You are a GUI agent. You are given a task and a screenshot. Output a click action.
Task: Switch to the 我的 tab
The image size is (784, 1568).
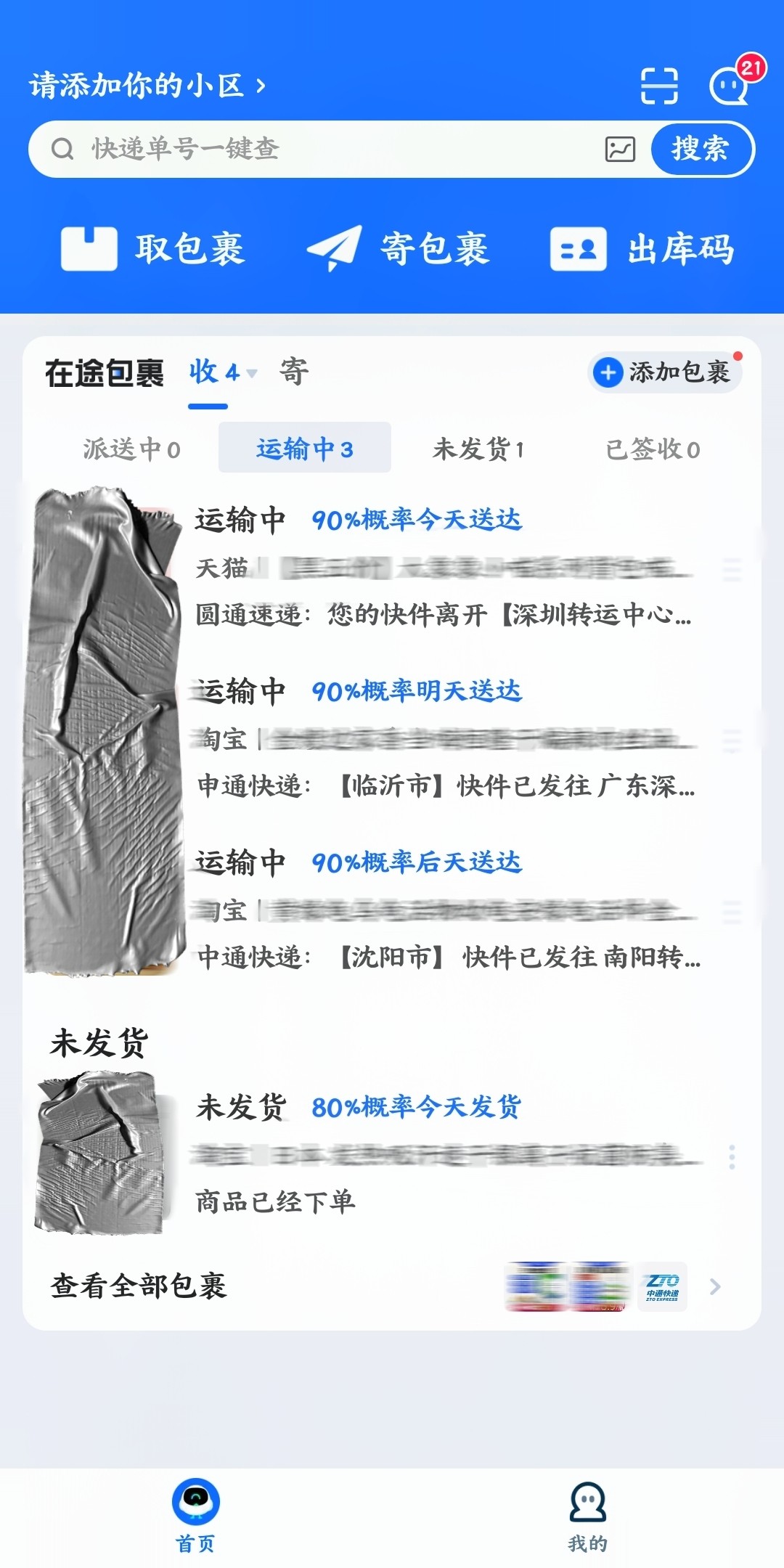(x=588, y=1517)
